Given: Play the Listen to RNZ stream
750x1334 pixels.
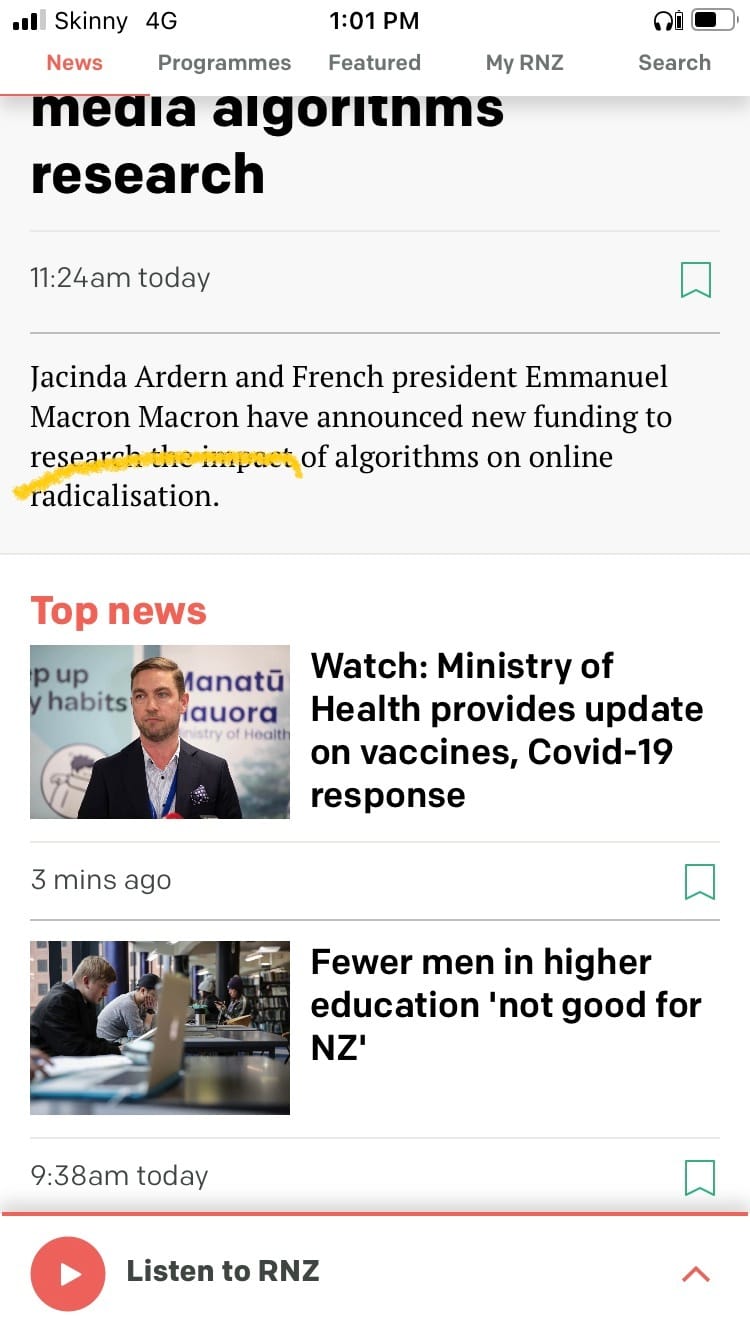Looking at the screenshot, I should tap(68, 1273).
